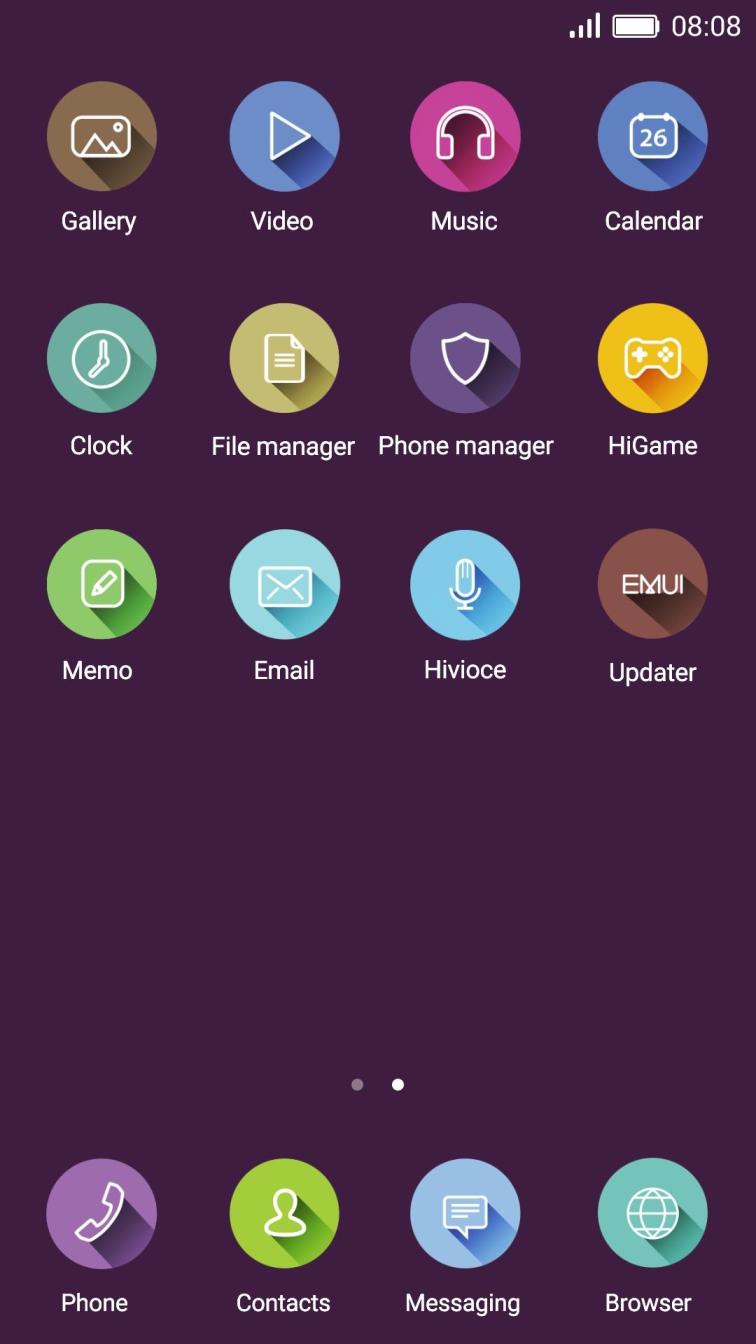The image size is (756, 1344).
Task: Open the EMUI Updater app
Action: [x=652, y=584]
